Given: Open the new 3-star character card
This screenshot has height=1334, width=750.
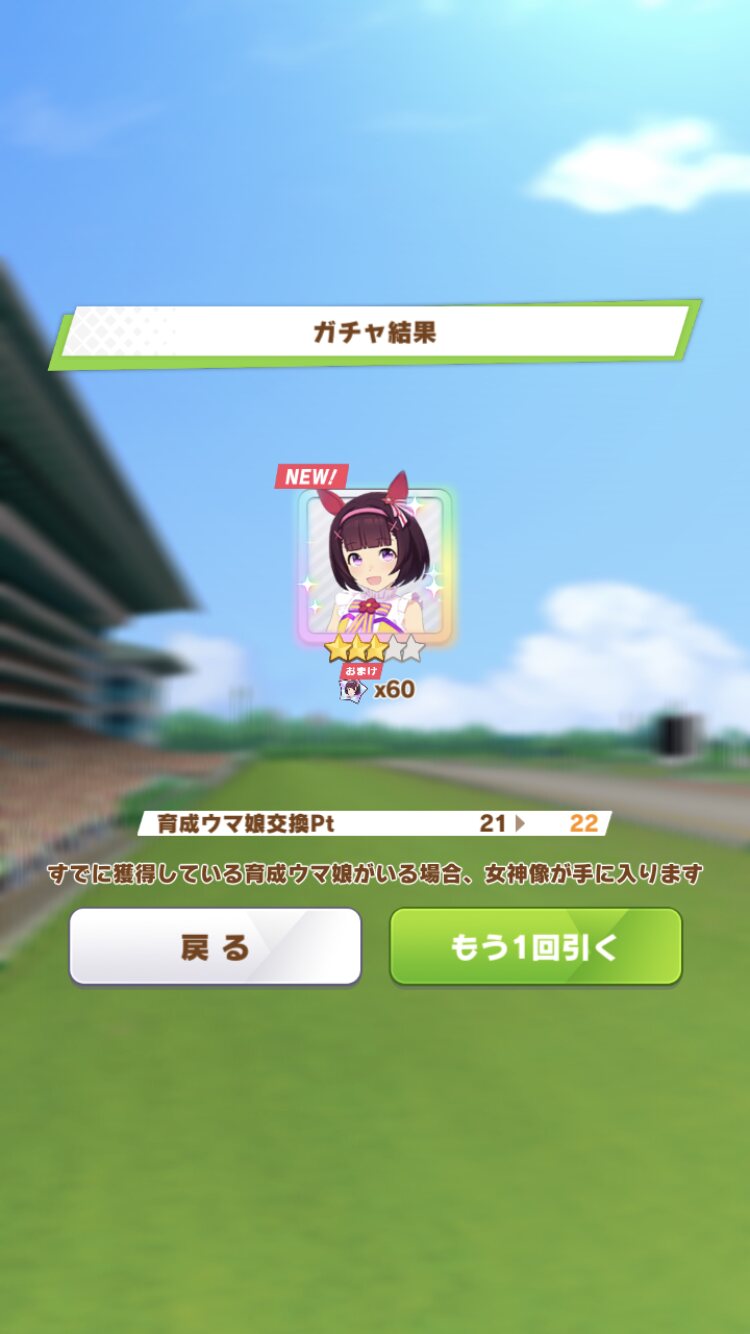Looking at the screenshot, I should tap(375, 566).
